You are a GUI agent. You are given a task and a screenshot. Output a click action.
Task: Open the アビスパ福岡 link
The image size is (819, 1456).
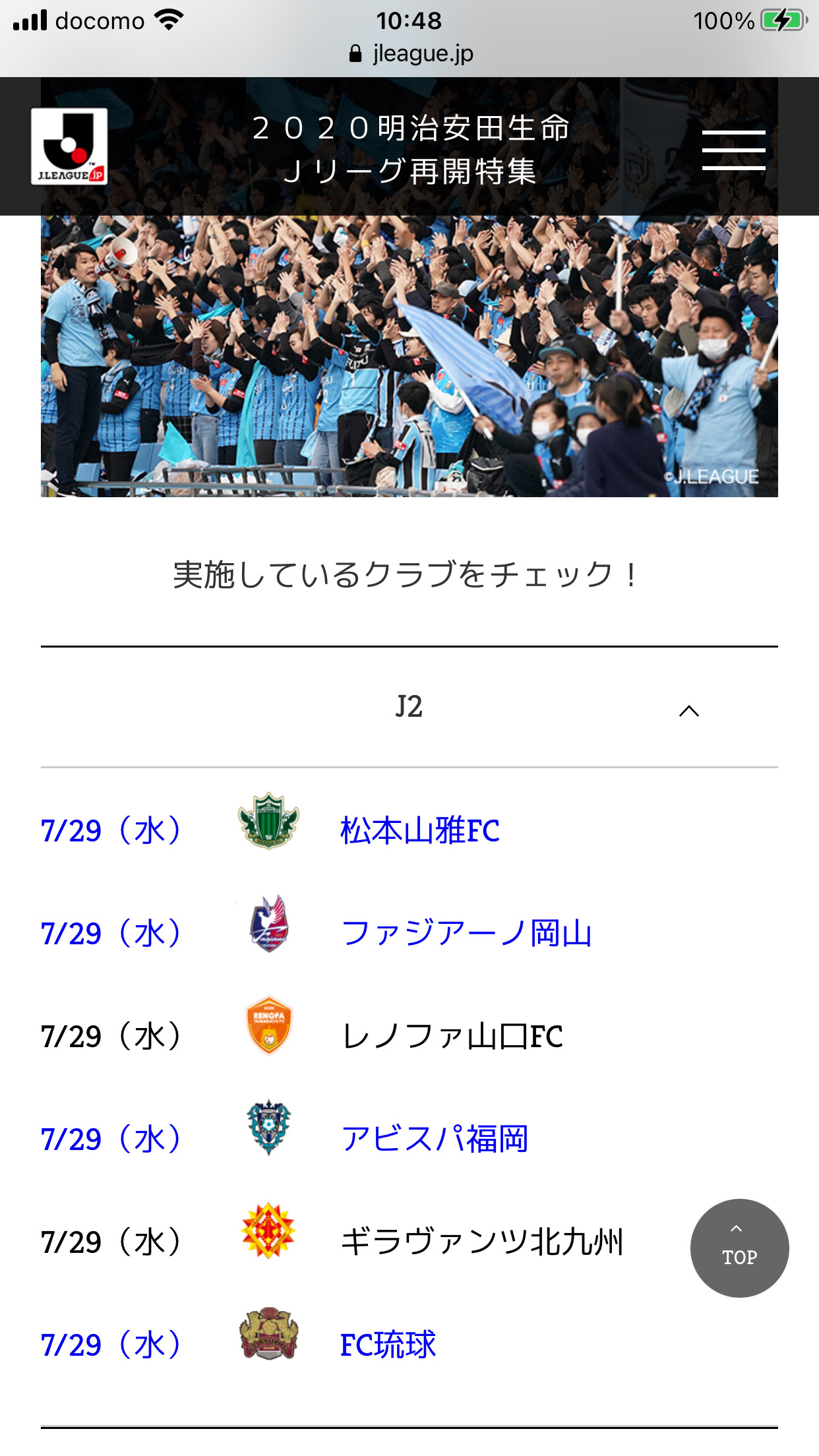pos(434,1139)
